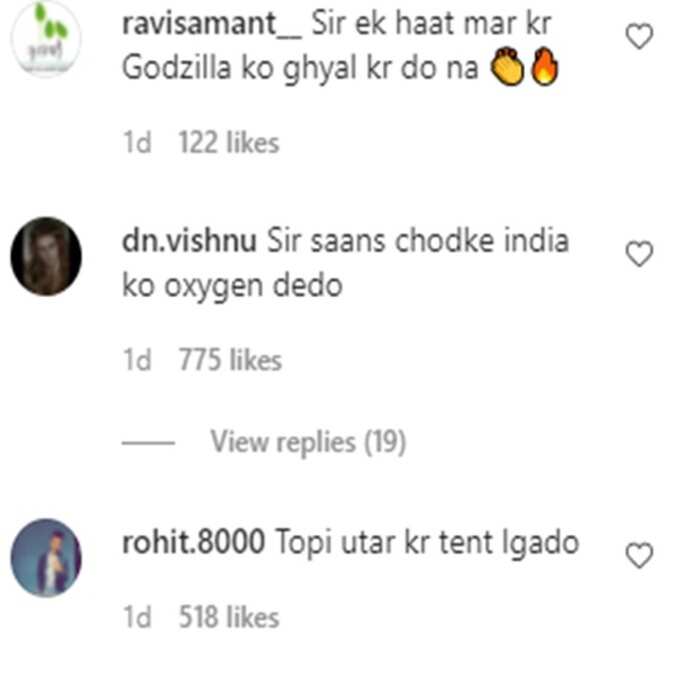Show who gave 518 likes
Screen dimensions: 680x680
click(229, 618)
